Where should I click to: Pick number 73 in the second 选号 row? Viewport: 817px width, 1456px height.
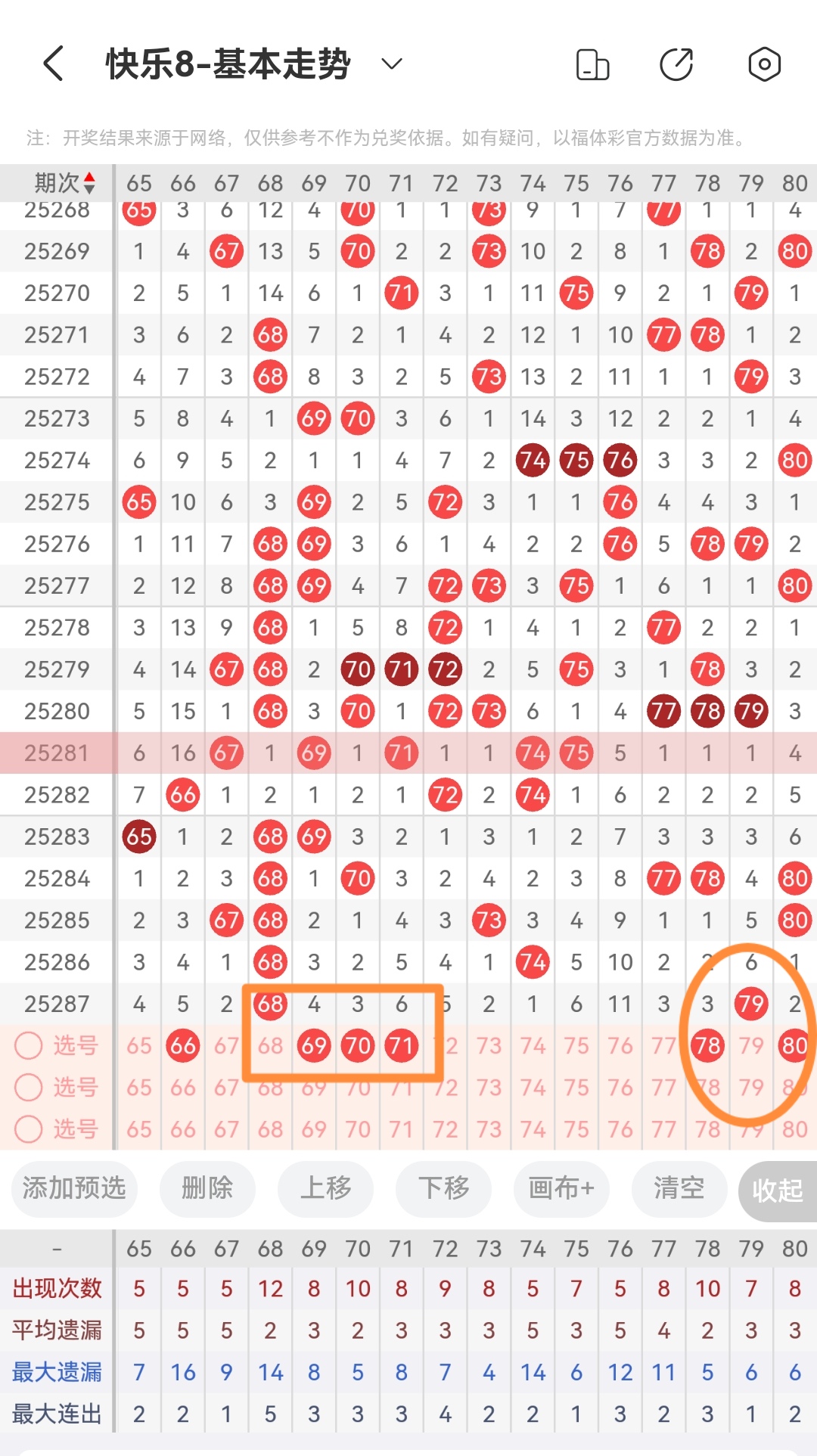pos(489,1088)
